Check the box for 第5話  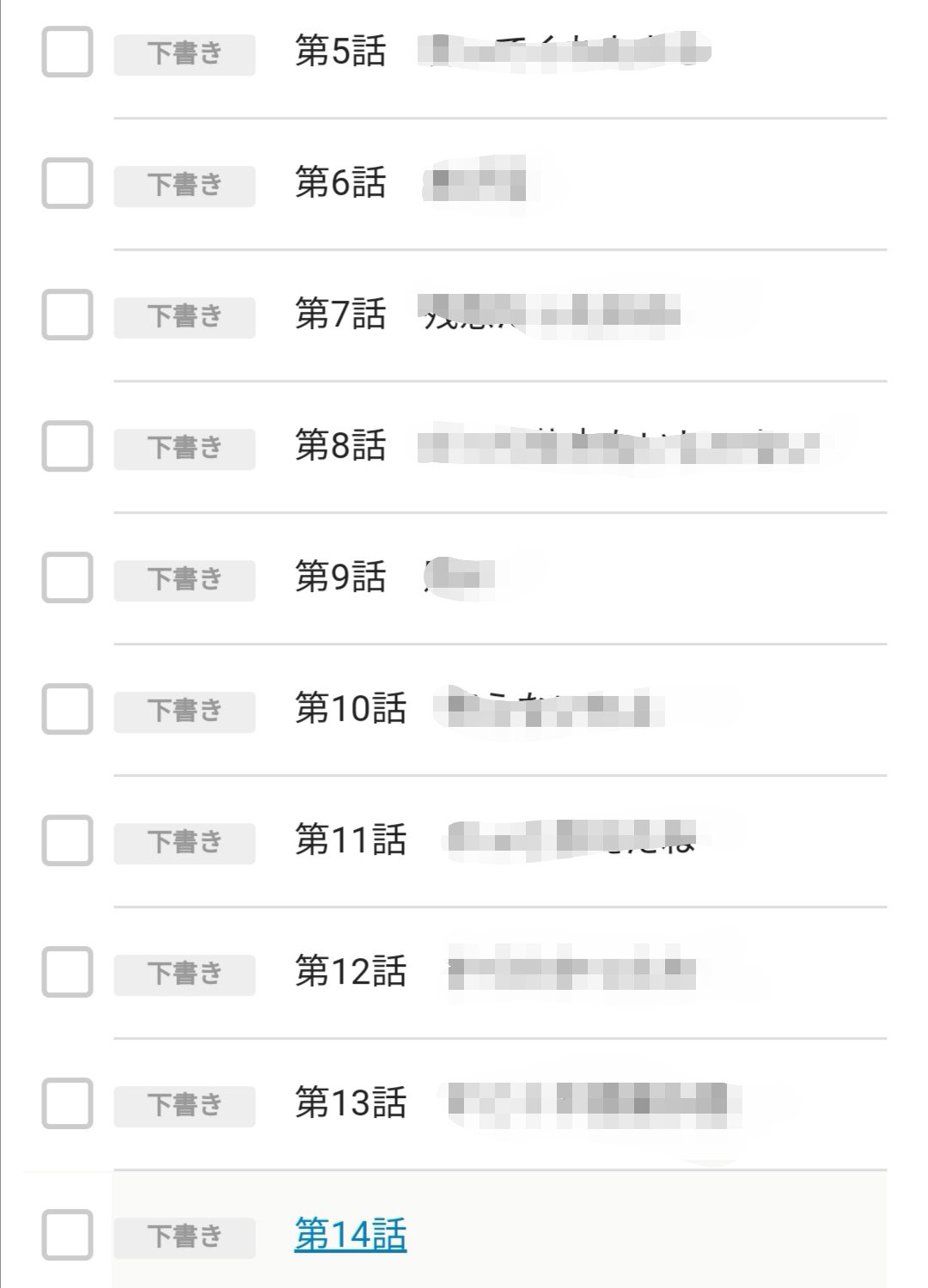pyautogui.click(x=67, y=52)
